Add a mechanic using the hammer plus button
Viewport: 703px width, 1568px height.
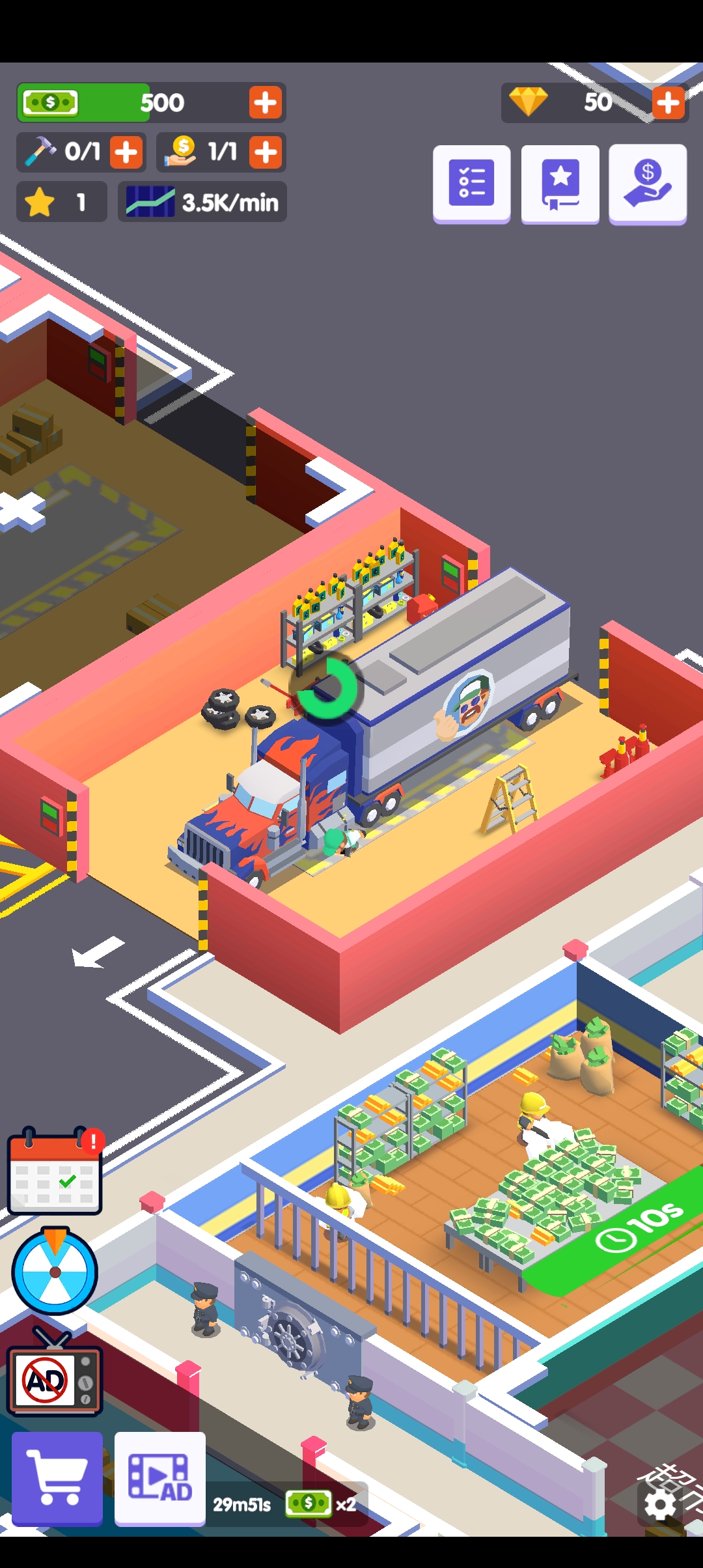[x=126, y=152]
